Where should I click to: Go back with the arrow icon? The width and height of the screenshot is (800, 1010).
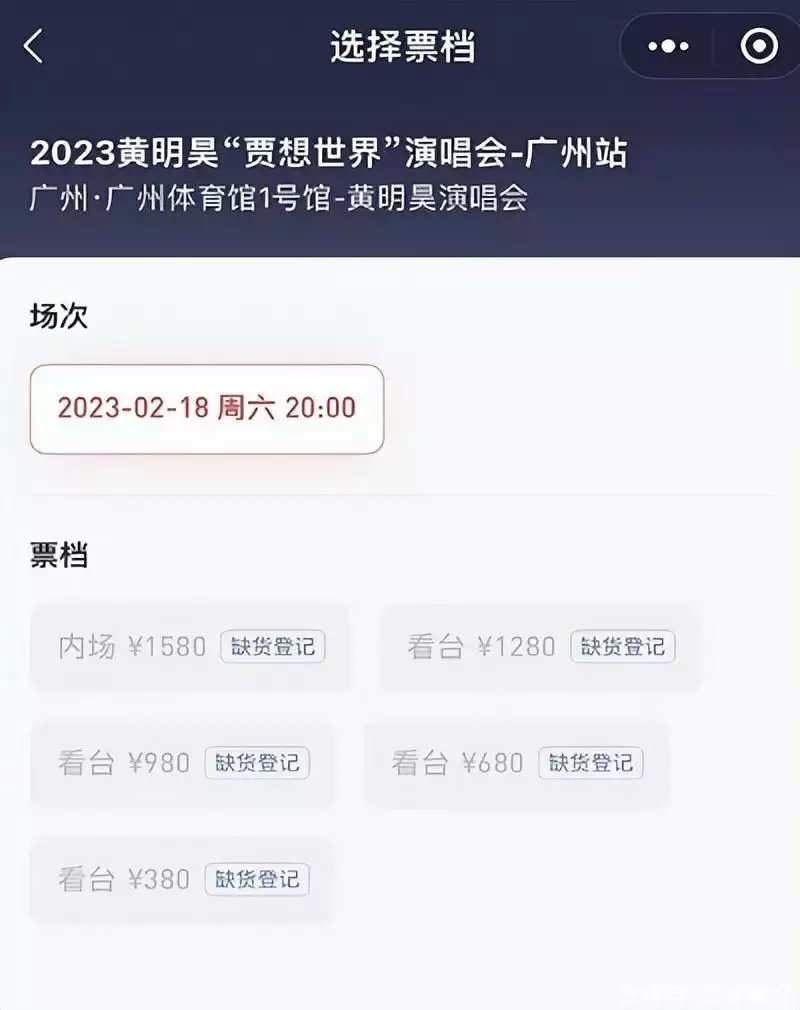[34, 46]
